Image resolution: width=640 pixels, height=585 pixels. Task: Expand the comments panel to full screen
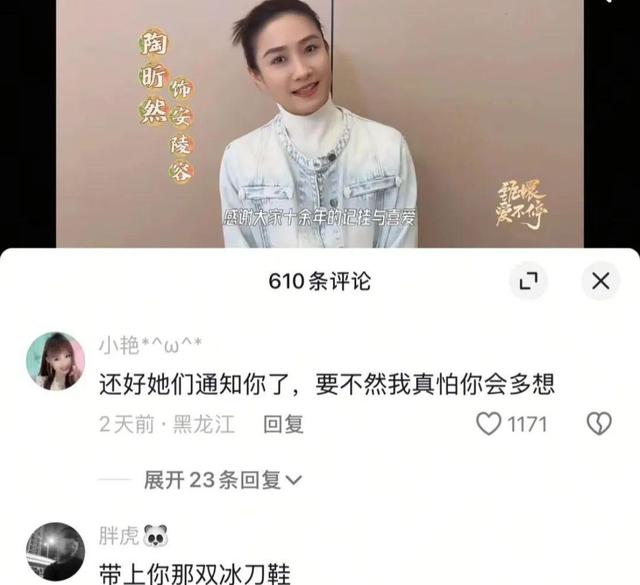528,282
